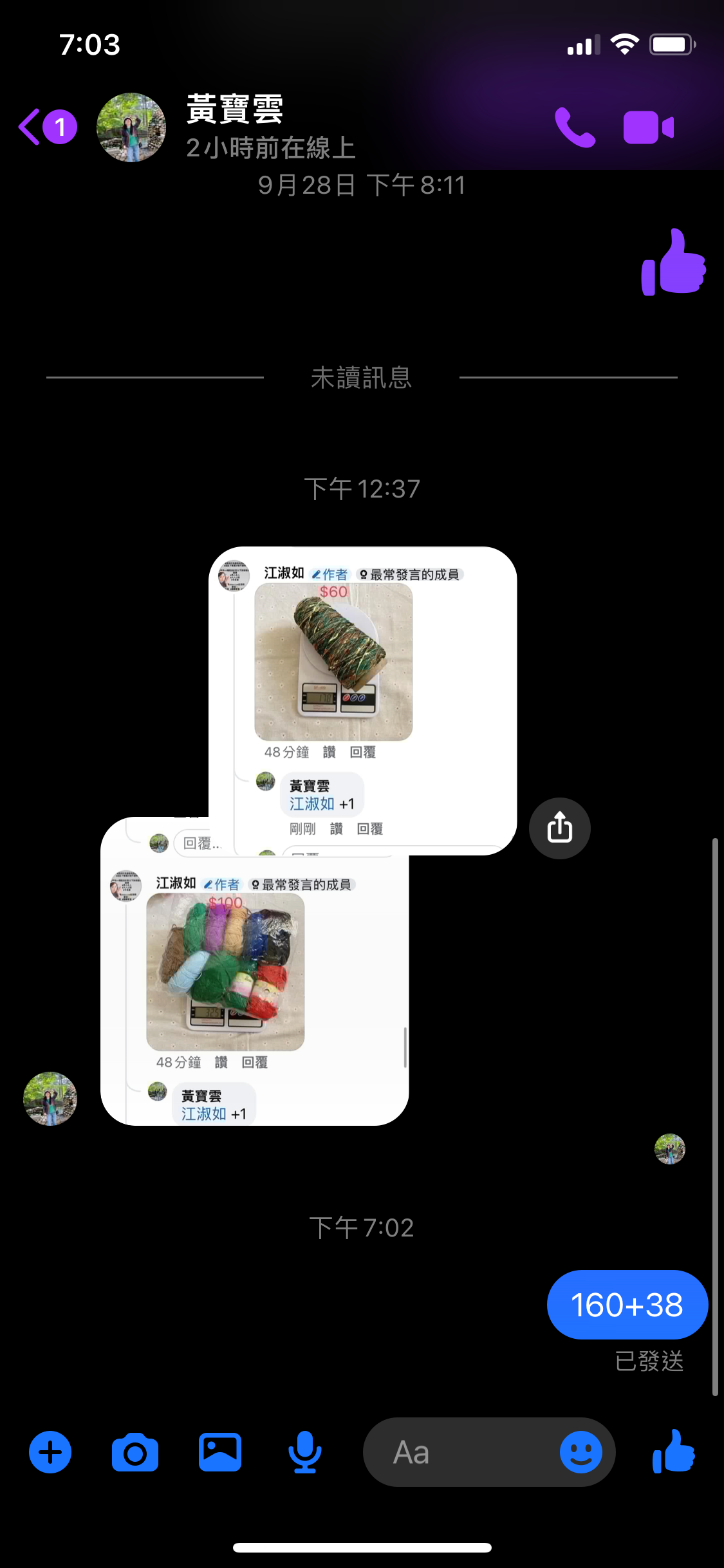
Task: Open the photo gallery picker
Action: (x=219, y=1451)
